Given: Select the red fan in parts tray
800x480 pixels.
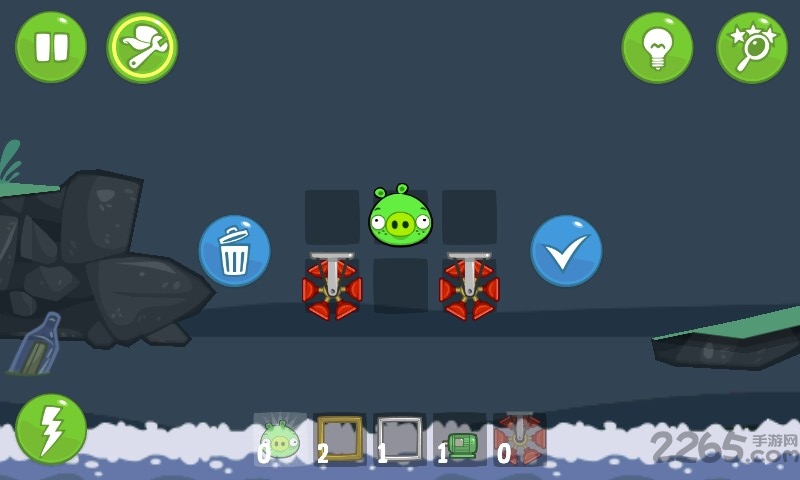Looking at the screenshot, I should [x=520, y=440].
